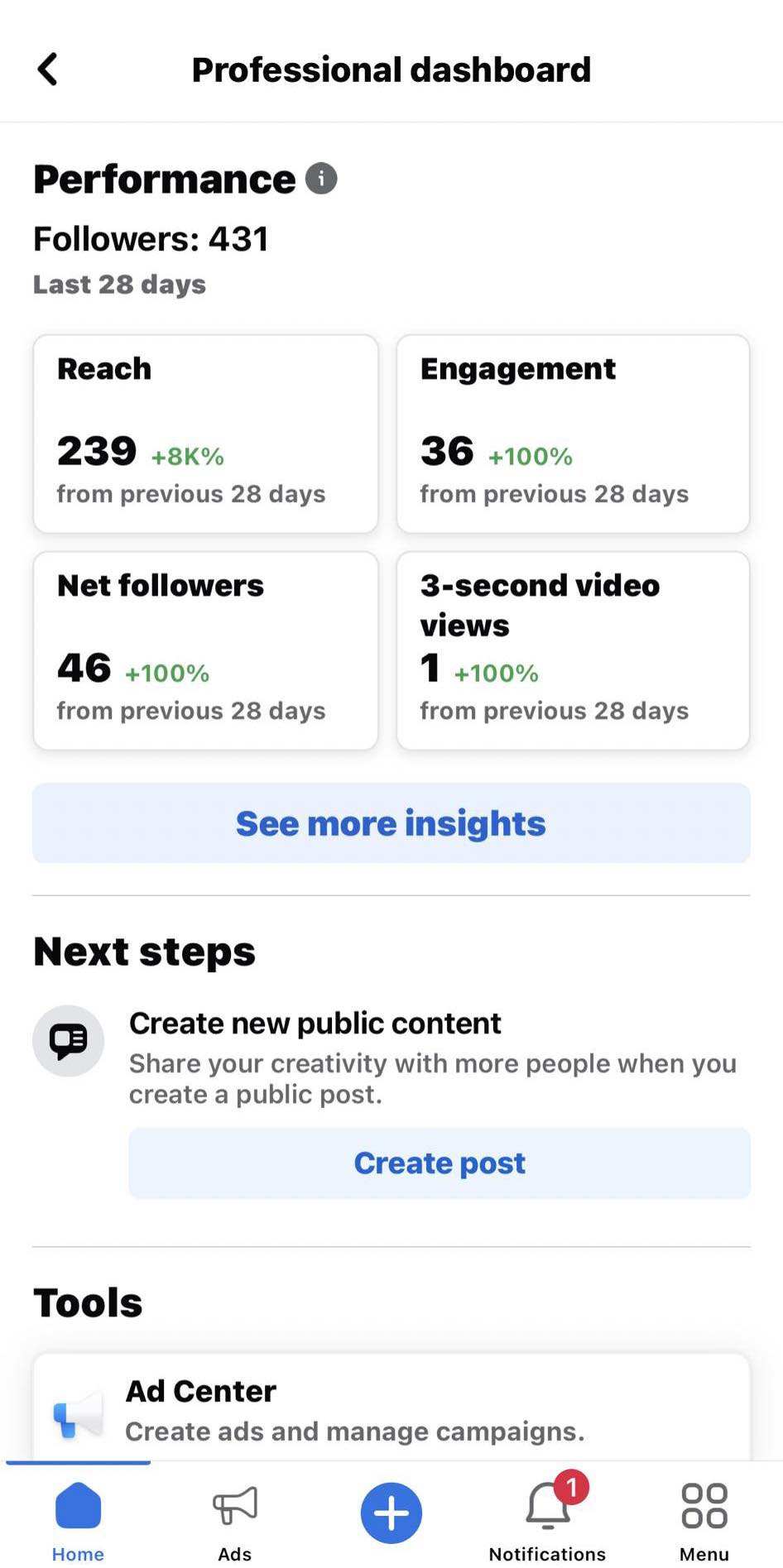Open the Performance info icon

(x=321, y=178)
